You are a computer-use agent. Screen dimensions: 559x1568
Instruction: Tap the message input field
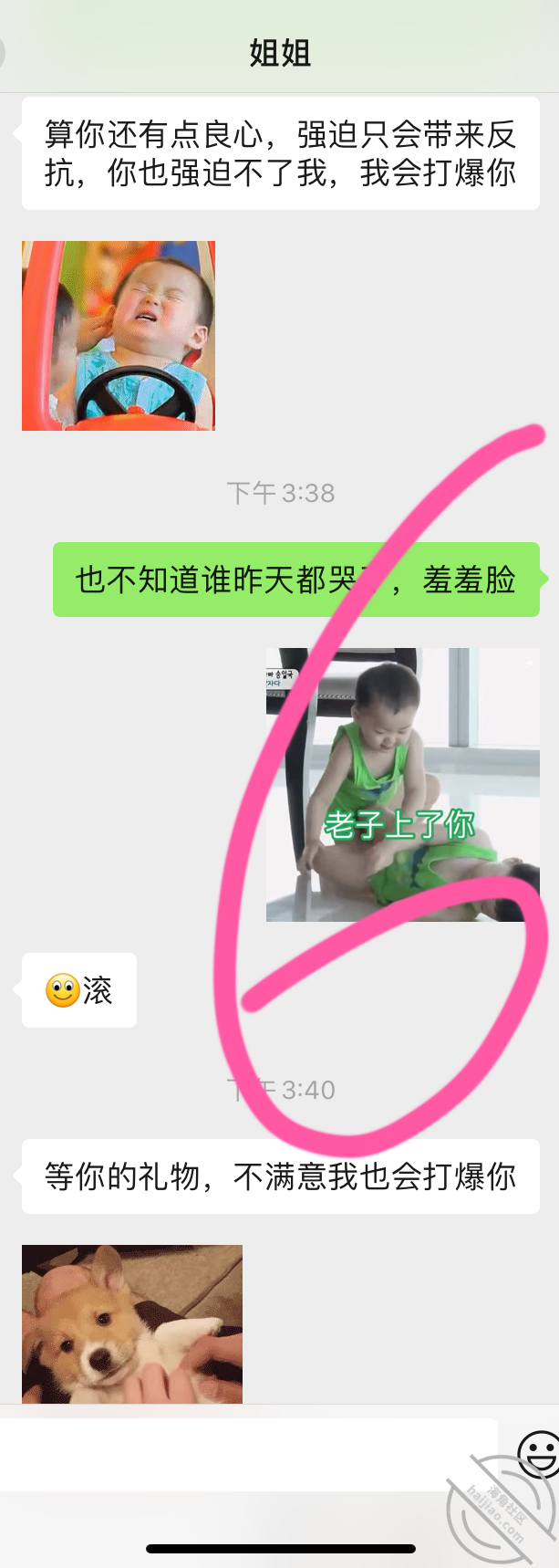point(248,1454)
